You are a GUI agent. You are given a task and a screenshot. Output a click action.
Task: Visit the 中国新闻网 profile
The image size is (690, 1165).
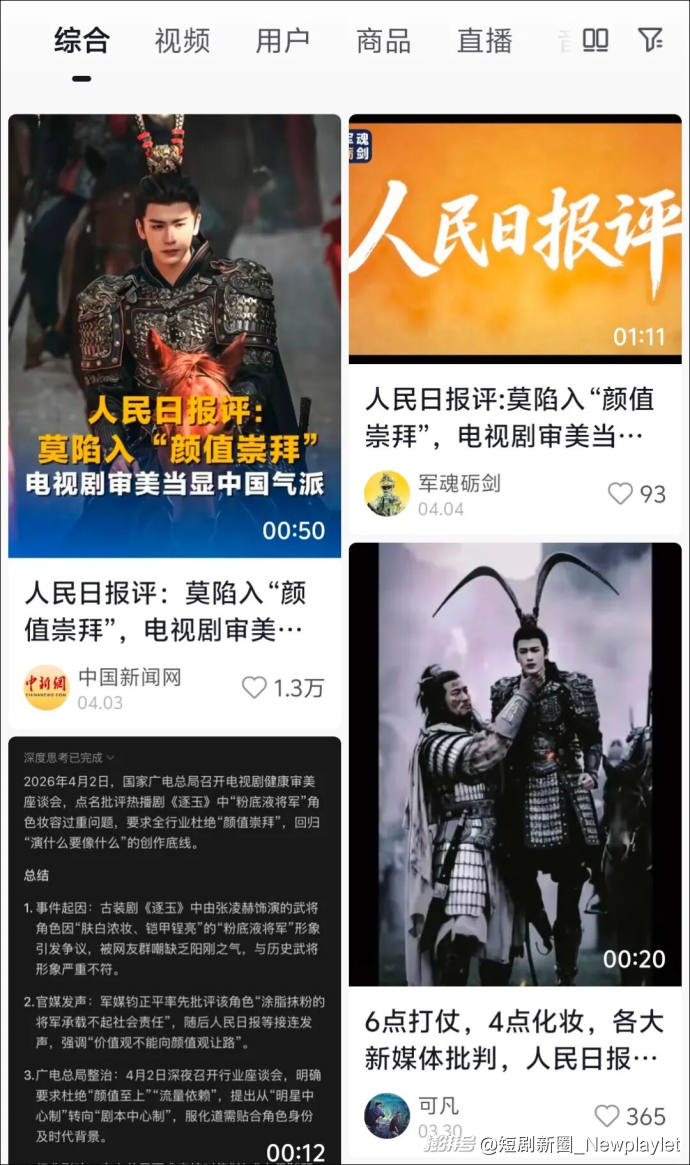click(x=46, y=688)
